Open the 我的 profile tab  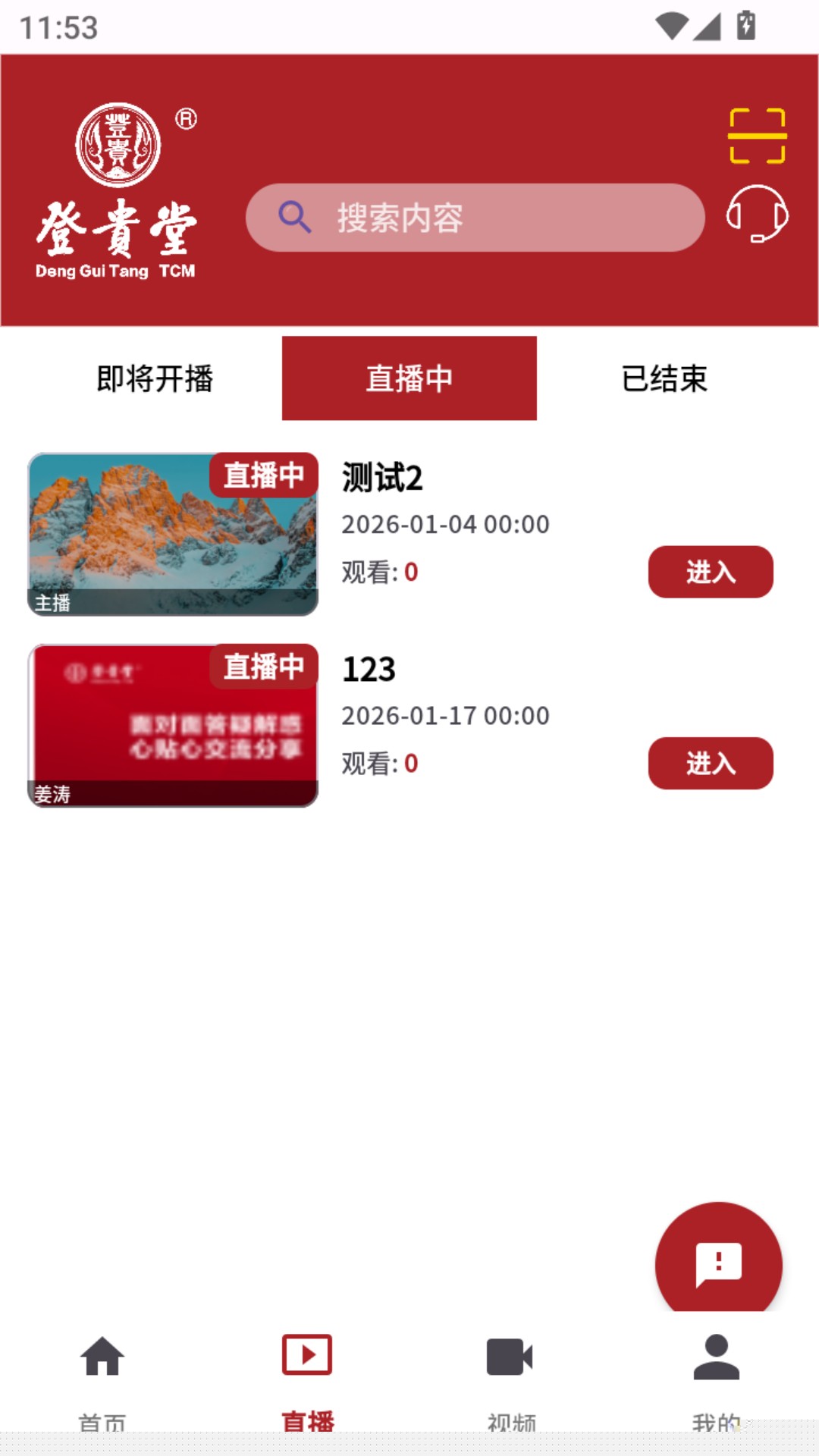716,1374
